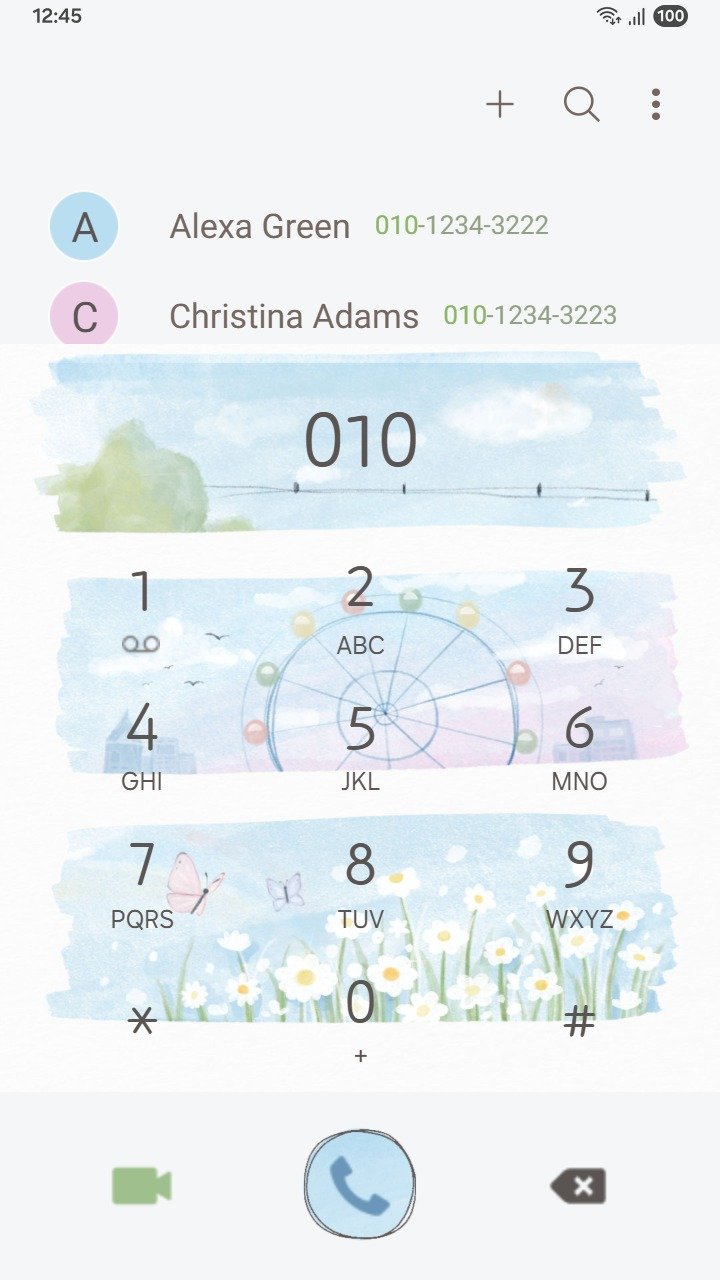Delete last digit with backspace icon
Screen dimensions: 720x1280
tap(578, 1186)
